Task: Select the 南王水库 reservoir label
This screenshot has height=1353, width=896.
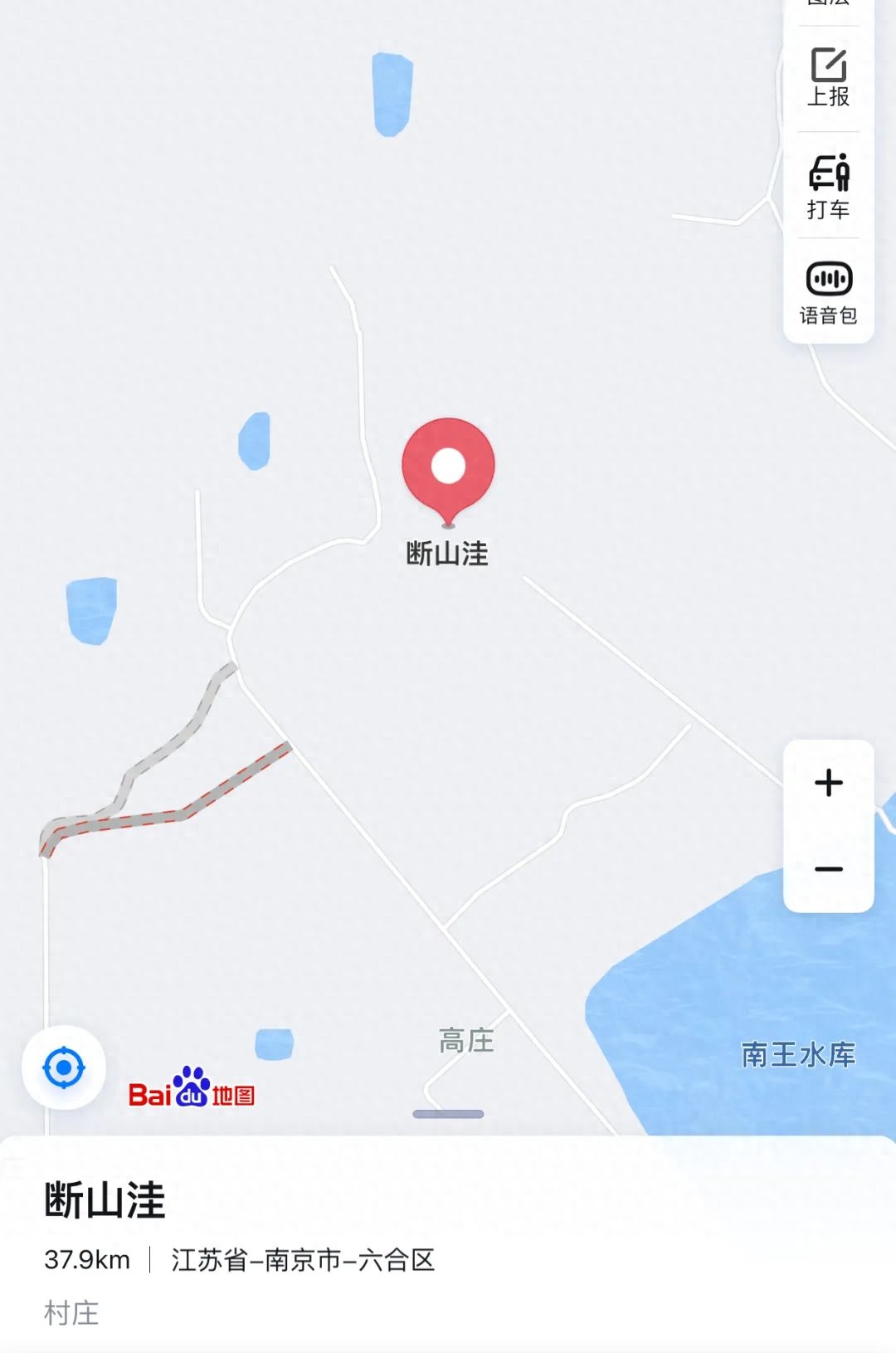Action: pos(797,1054)
